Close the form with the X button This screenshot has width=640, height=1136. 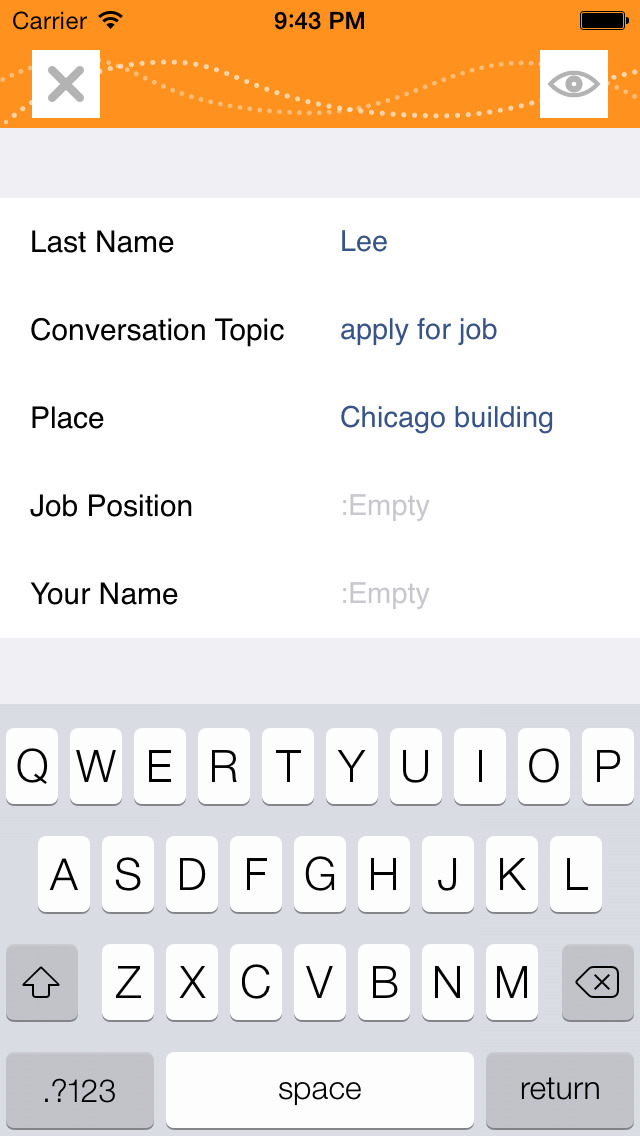pyautogui.click(x=66, y=84)
